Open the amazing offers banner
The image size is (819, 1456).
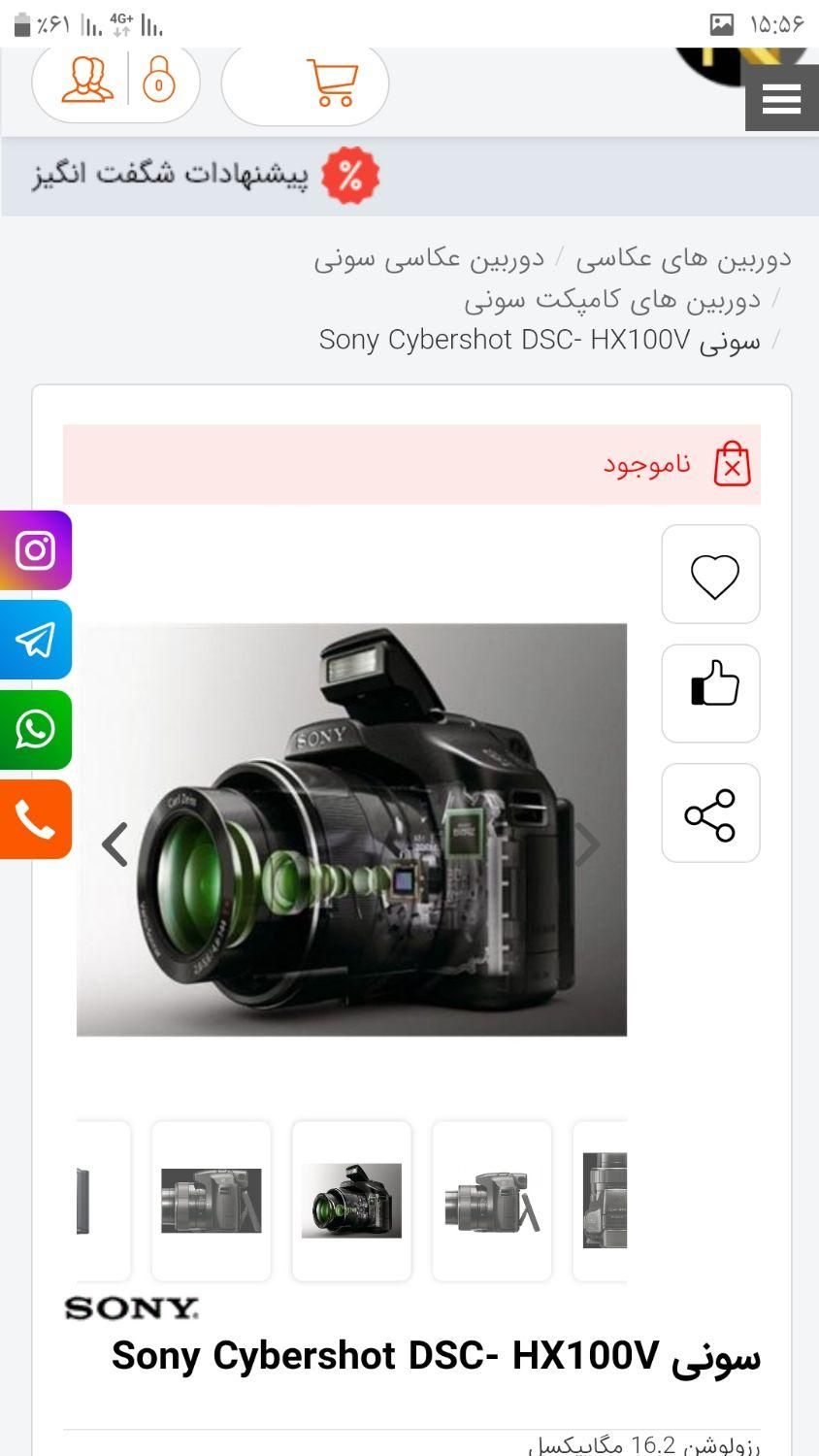coord(205,176)
